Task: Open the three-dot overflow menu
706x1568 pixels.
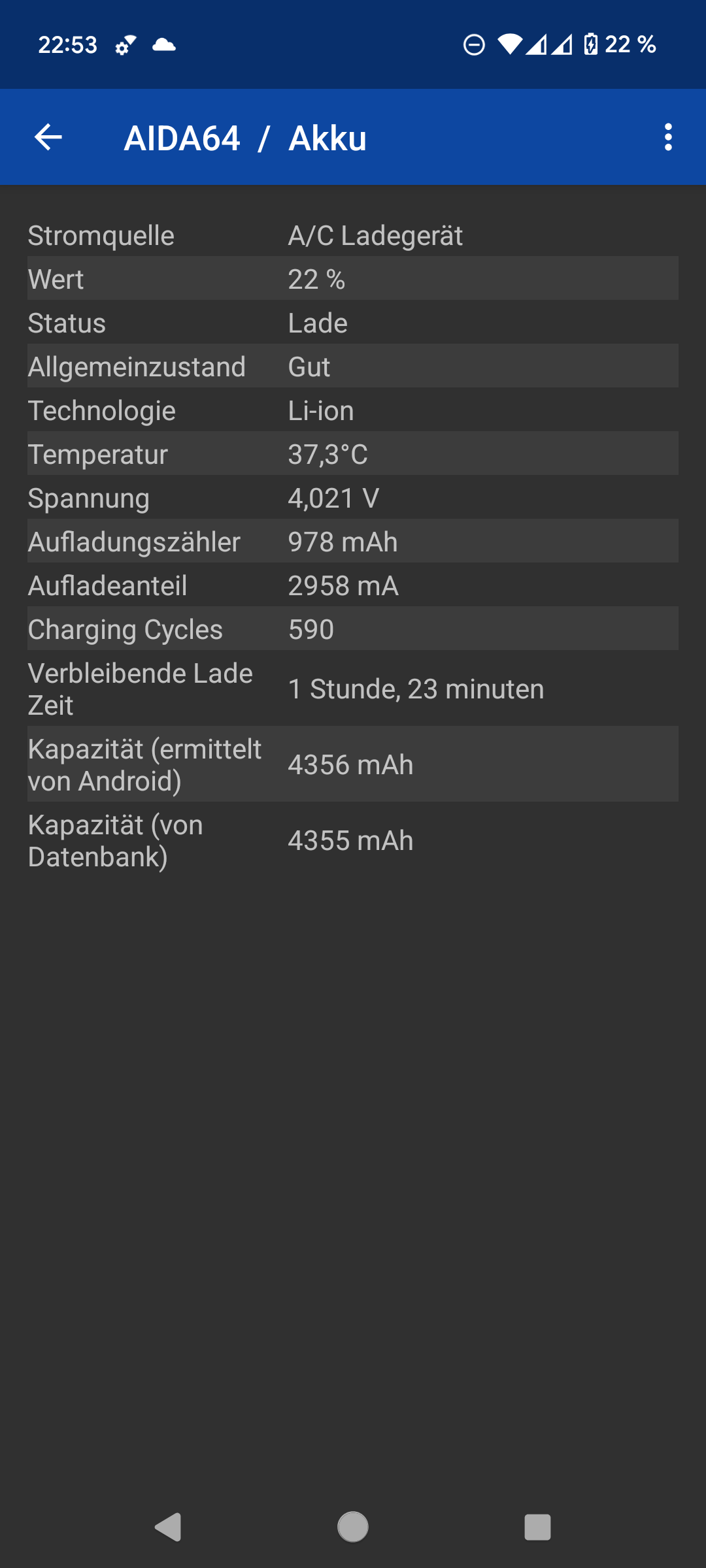Action: pyautogui.click(x=667, y=137)
